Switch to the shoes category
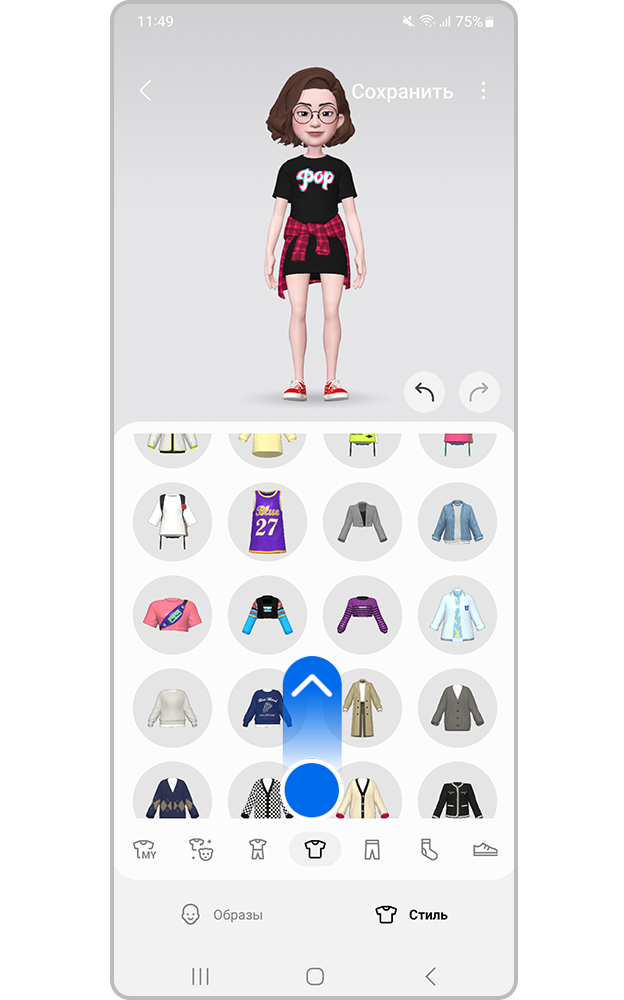Viewport: 624px width, 1000px height. pyautogui.click(x=485, y=850)
